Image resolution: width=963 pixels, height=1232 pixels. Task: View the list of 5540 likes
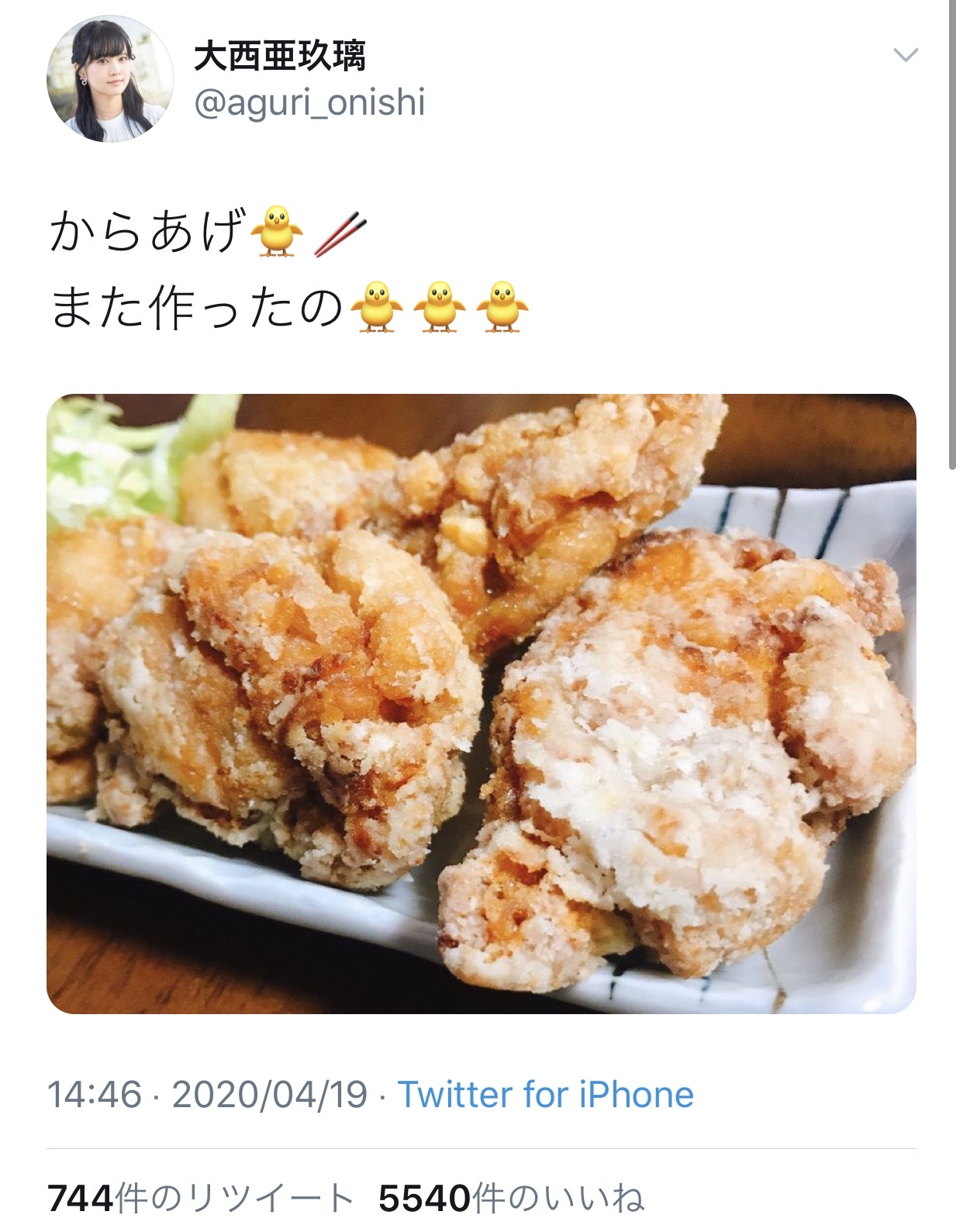tap(511, 1198)
